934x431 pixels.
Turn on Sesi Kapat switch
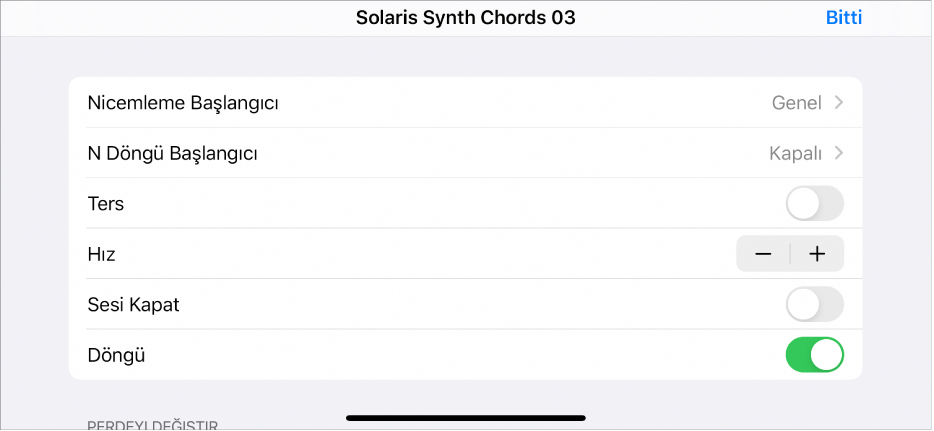[x=814, y=304]
